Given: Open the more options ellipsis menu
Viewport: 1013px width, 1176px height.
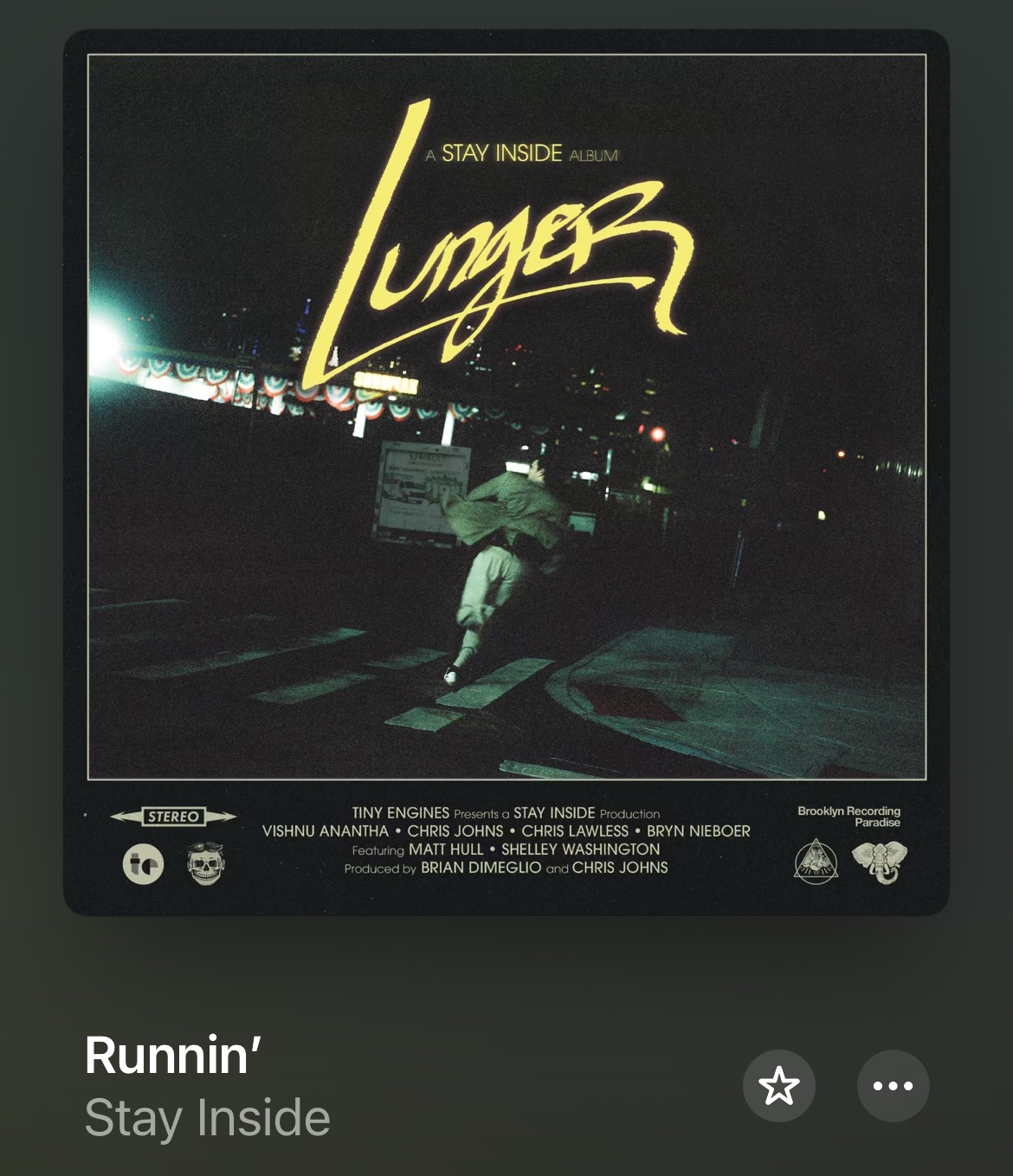Looking at the screenshot, I should [x=893, y=1086].
